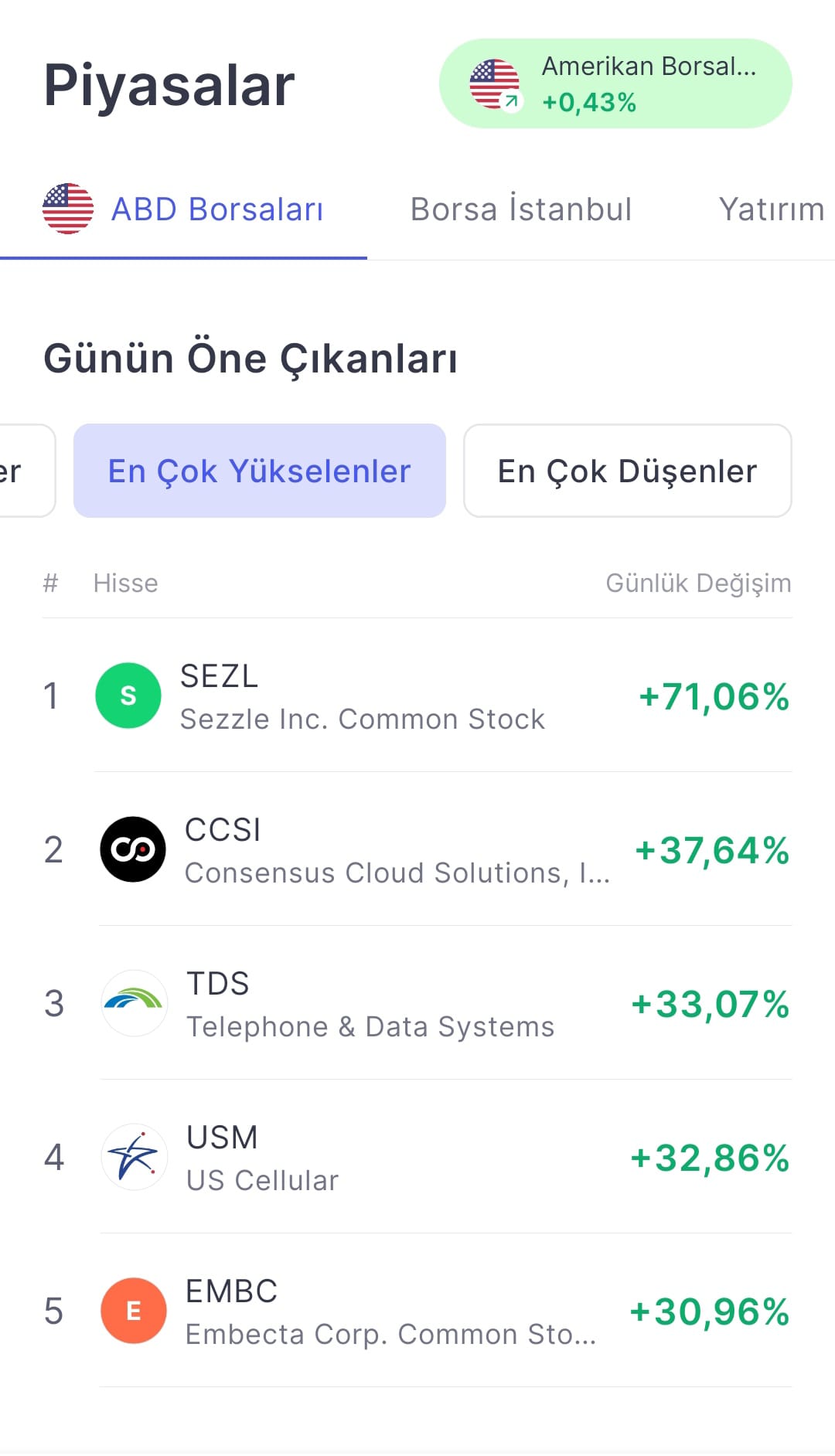Viewport: 835px width, 1456px height.
Task: Click the CCSI Consensus Cloud Solutions logo
Action: (133, 849)
